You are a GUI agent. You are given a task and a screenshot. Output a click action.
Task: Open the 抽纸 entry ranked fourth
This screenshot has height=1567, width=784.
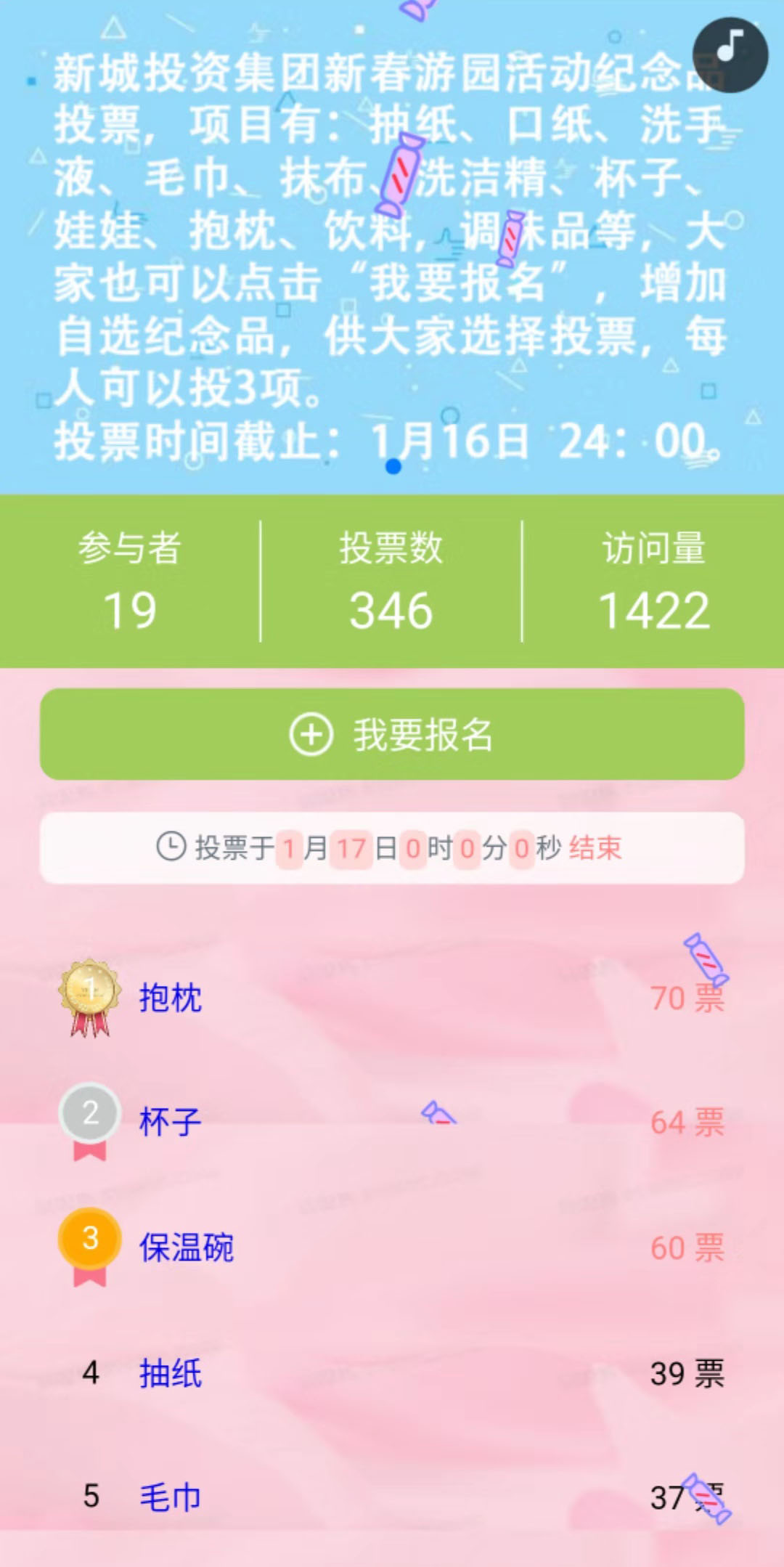coord(171,1373)
